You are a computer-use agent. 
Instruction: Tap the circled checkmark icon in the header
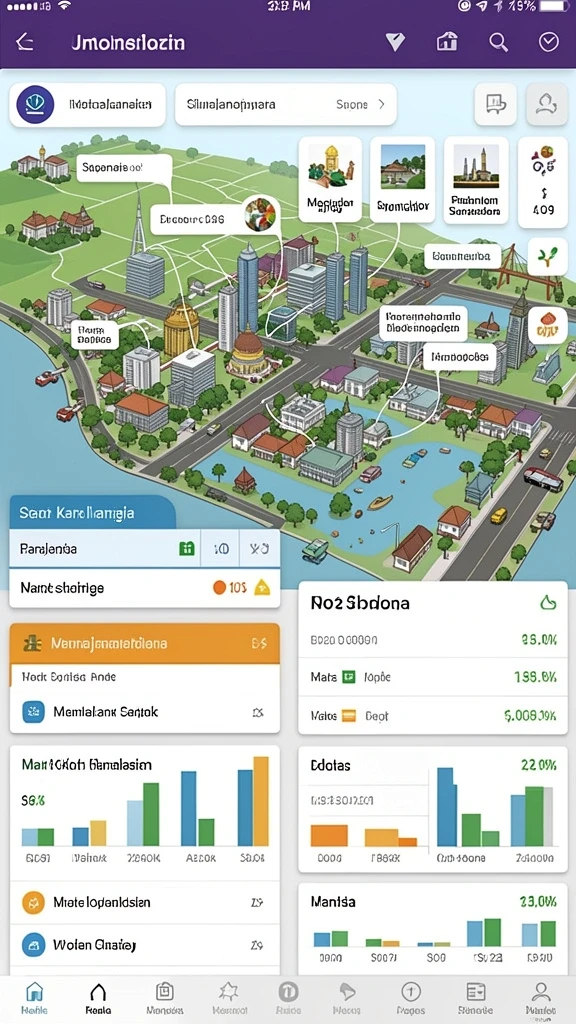pos(549,42)
